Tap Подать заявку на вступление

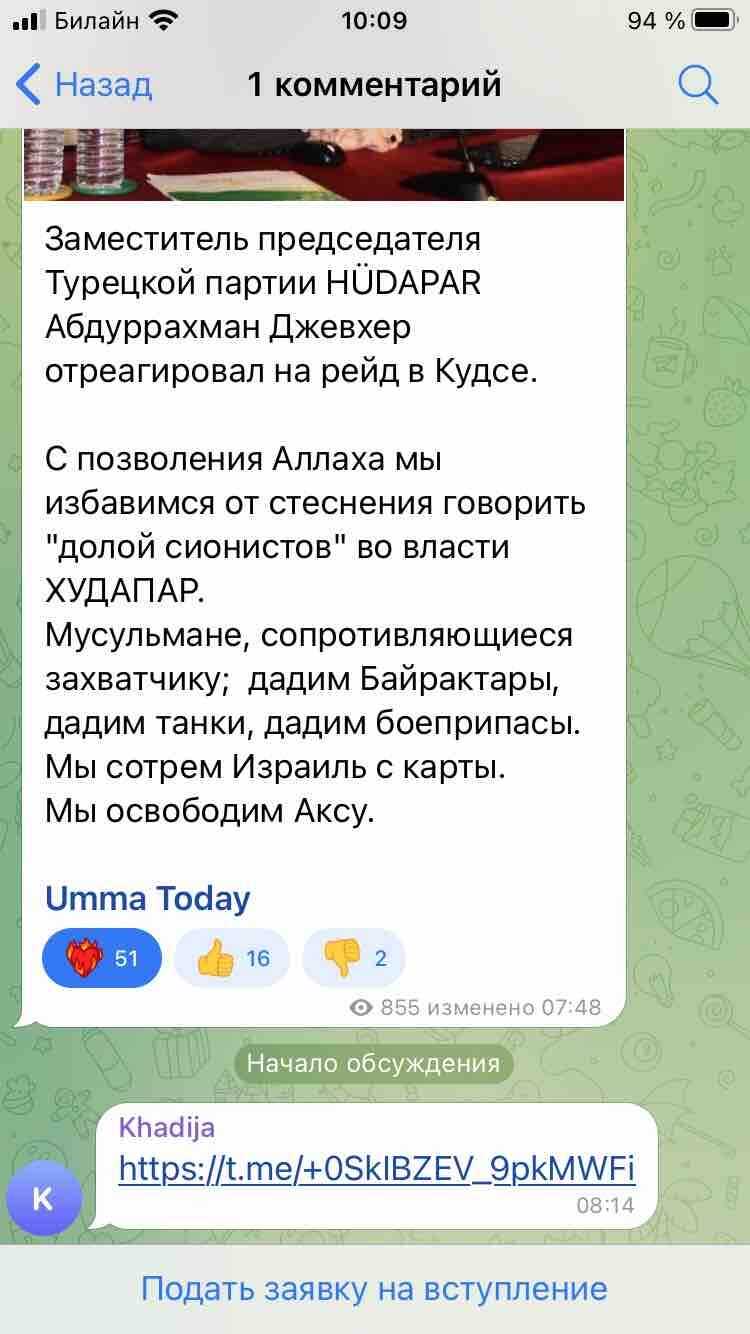pyautogui.click(x=374, y=1288)
